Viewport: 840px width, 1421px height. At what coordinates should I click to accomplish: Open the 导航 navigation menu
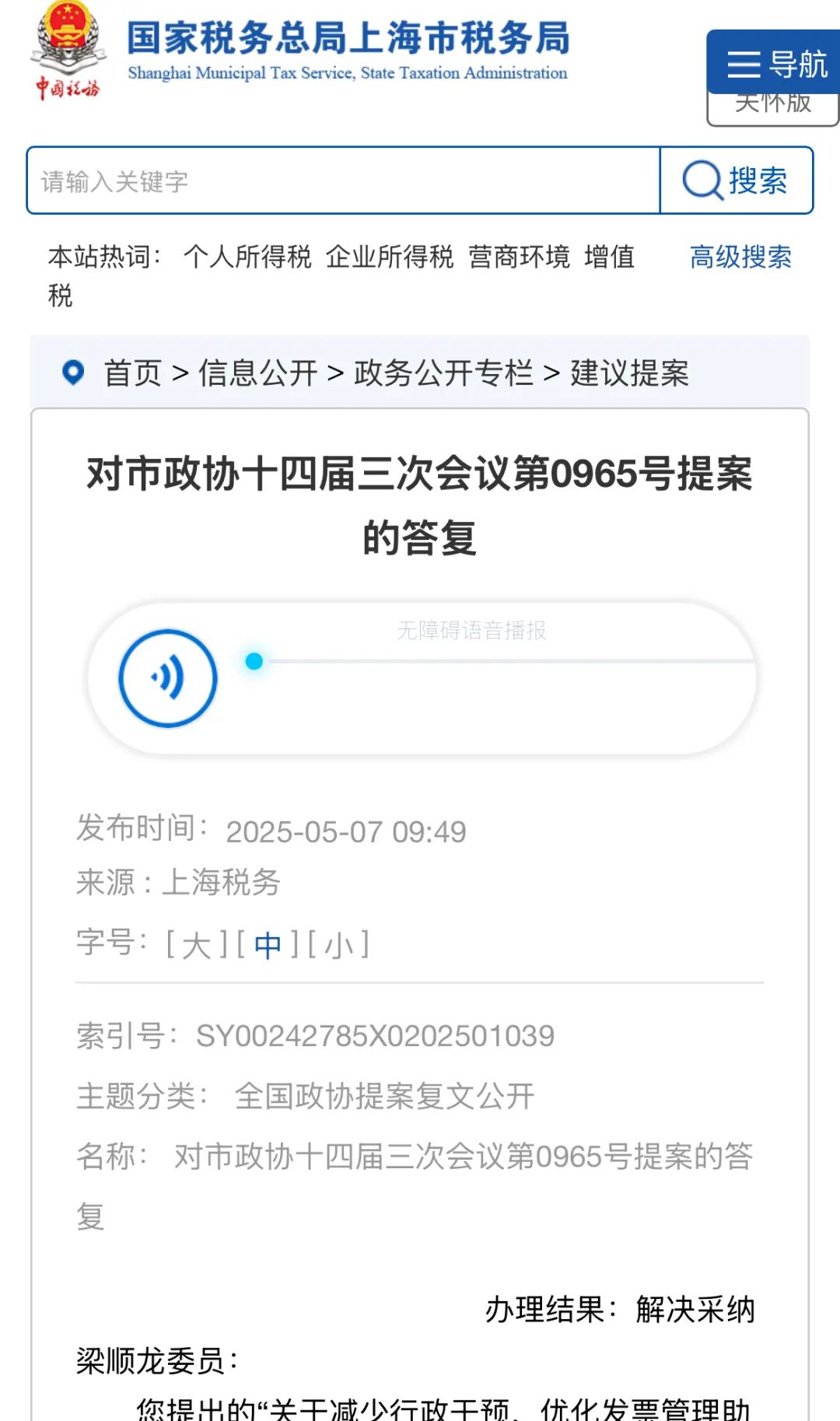774,62
